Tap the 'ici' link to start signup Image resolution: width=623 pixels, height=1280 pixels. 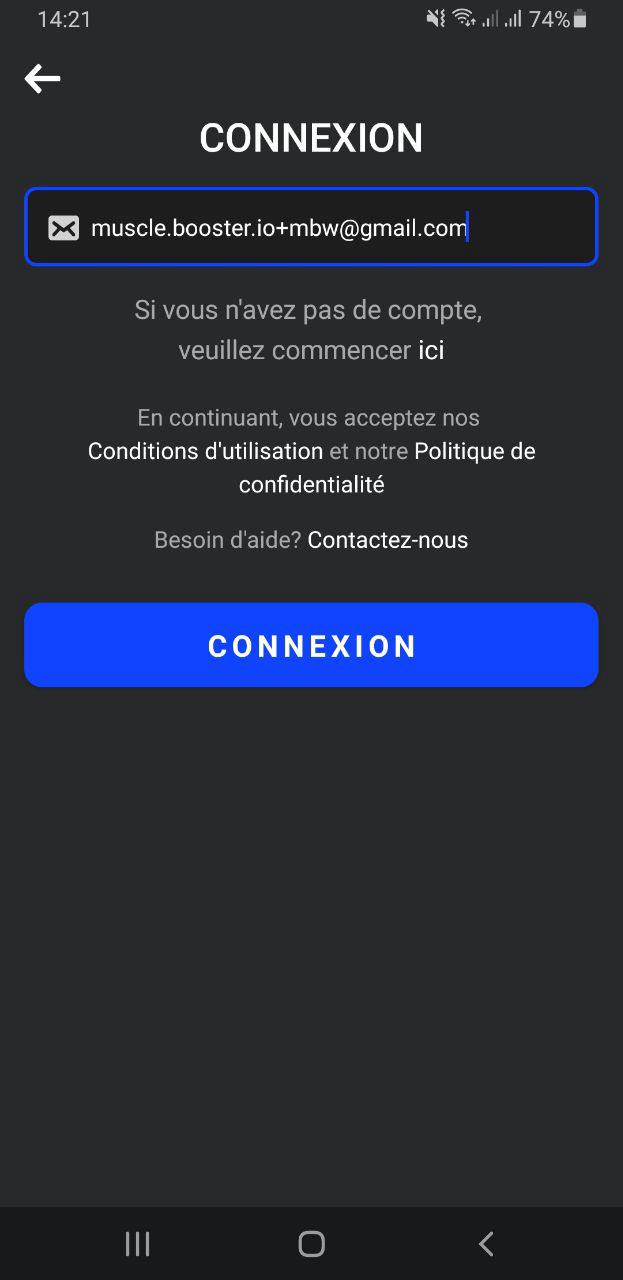pos(431,350)
